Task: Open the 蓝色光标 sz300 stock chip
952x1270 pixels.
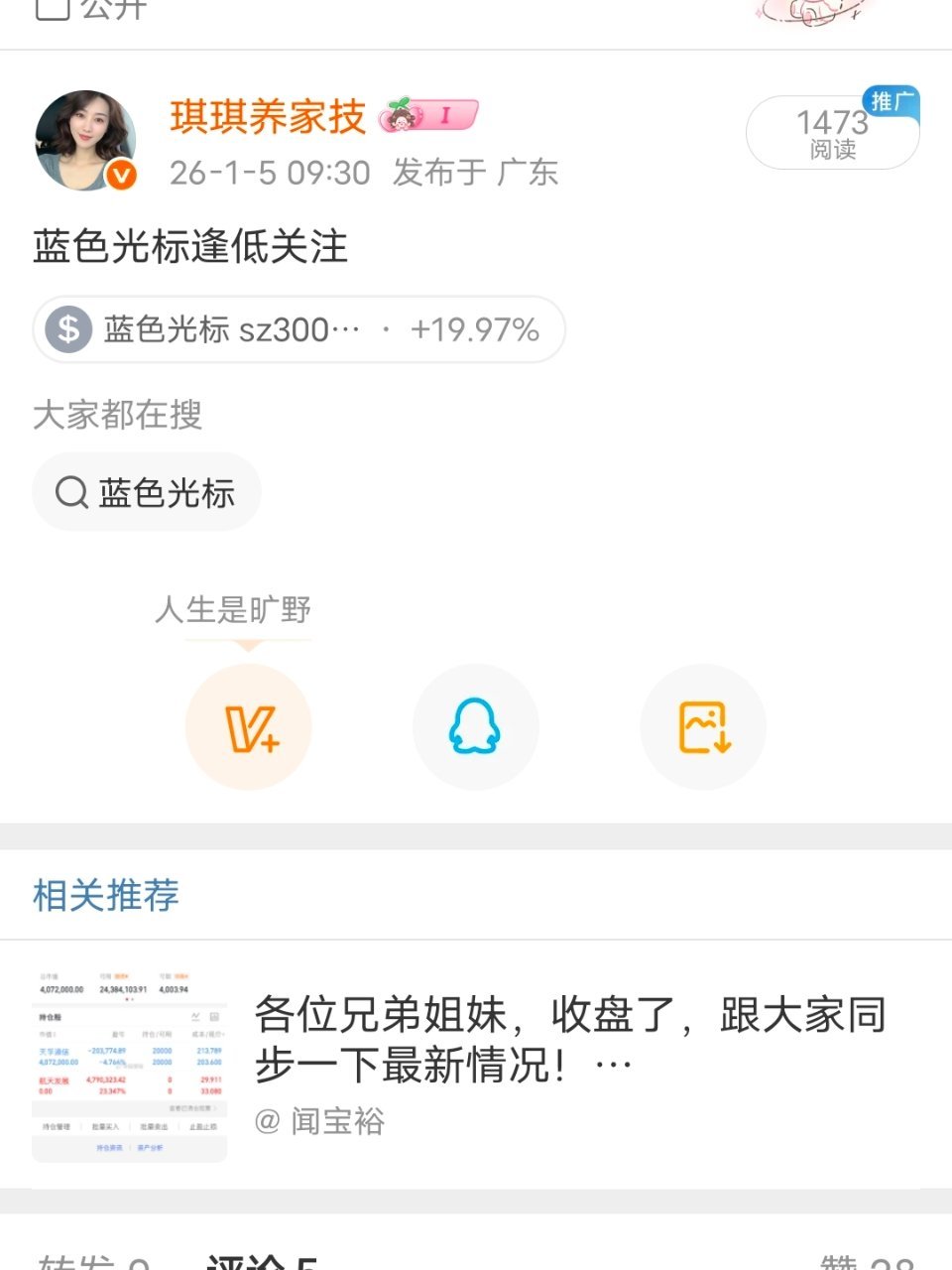Action: pos(298,329)
